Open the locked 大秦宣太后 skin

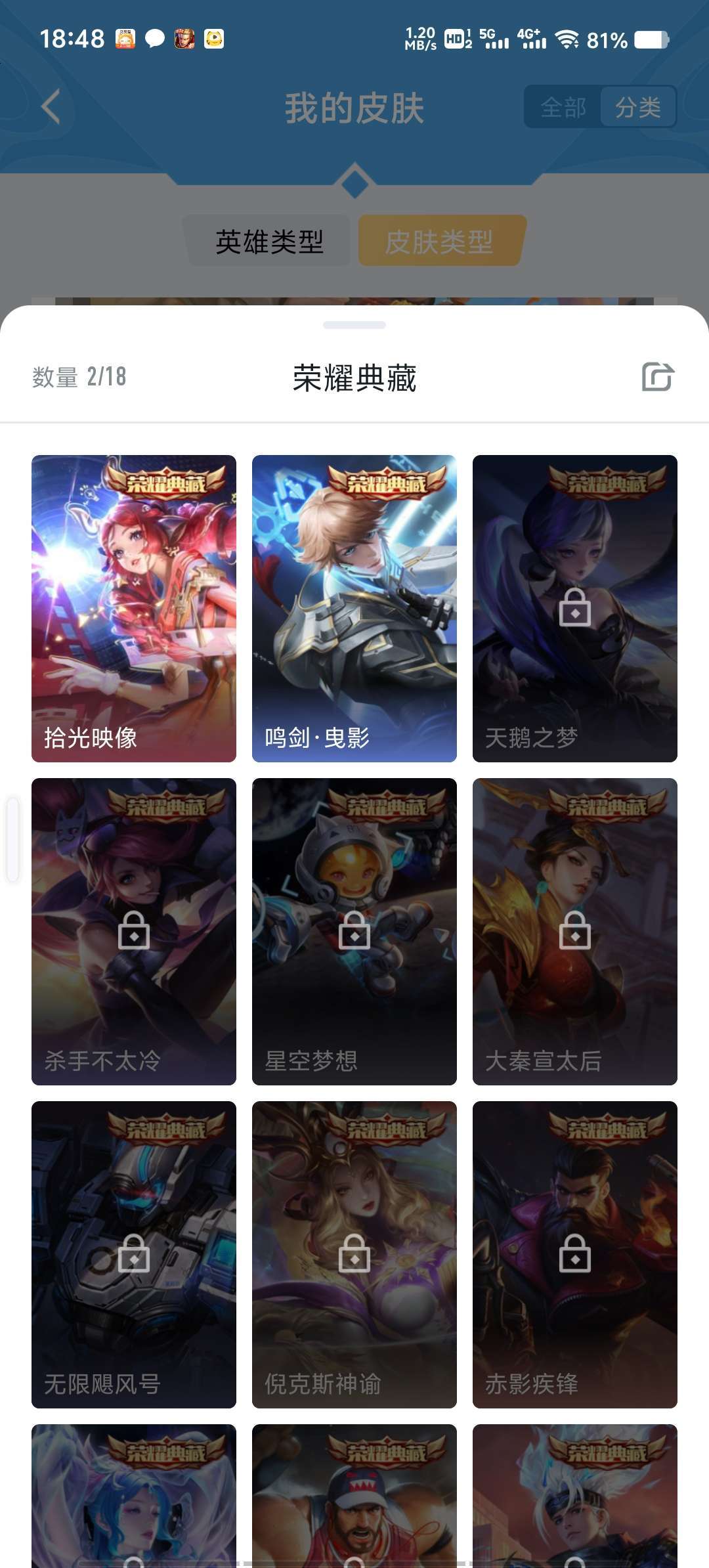(575, 931)
